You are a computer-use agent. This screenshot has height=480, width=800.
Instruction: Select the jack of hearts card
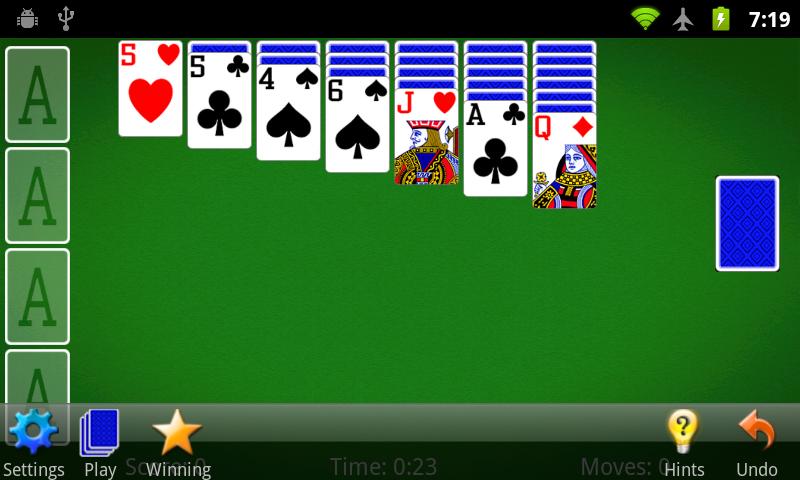click(x=426, y=137)
